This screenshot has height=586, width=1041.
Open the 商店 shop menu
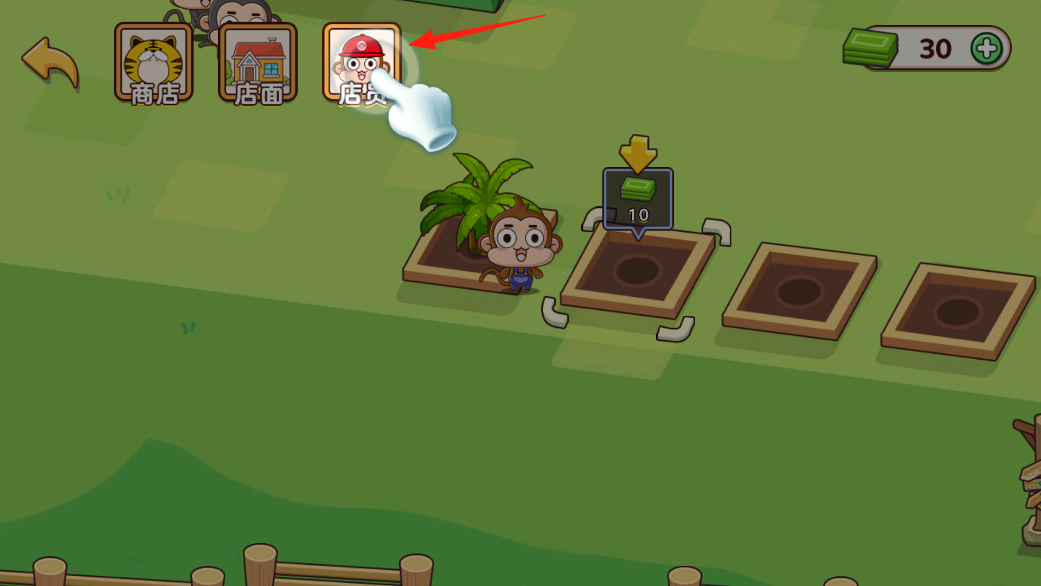(154, 63)
